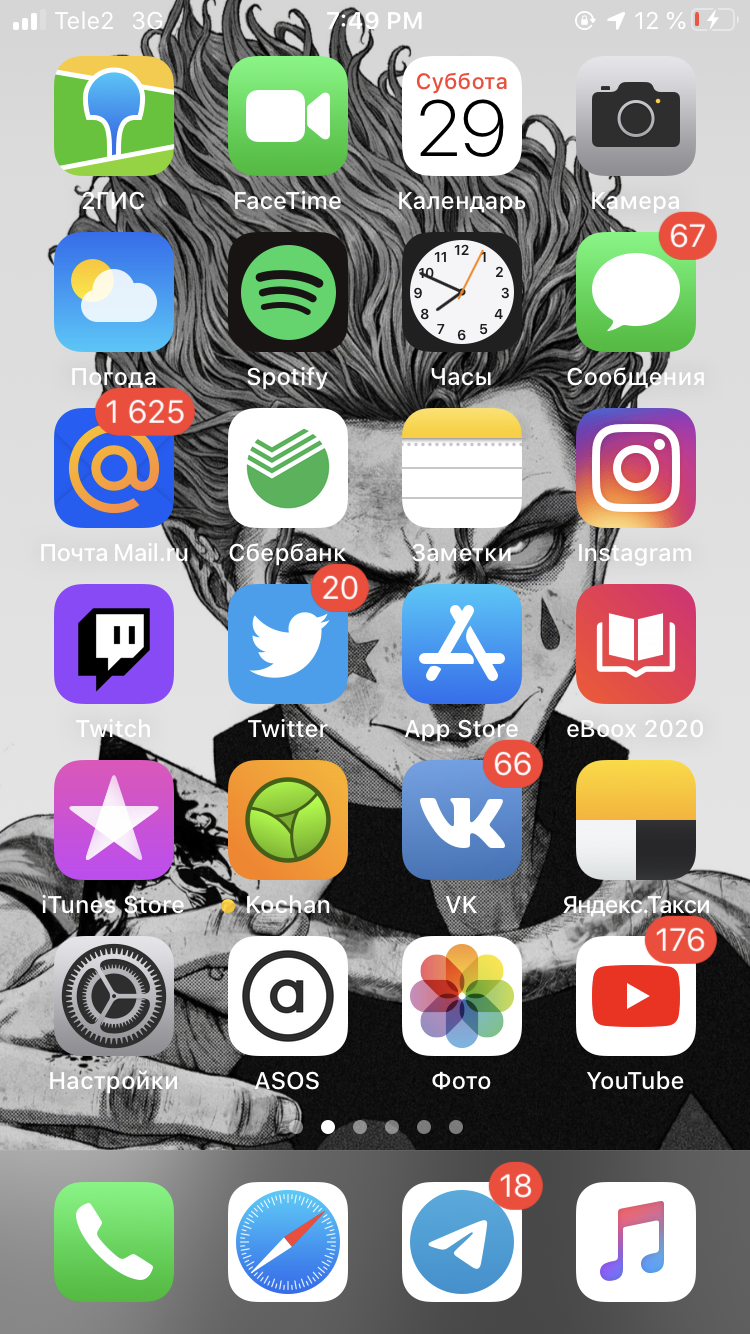Open Instagram

(x=636, y=468)
